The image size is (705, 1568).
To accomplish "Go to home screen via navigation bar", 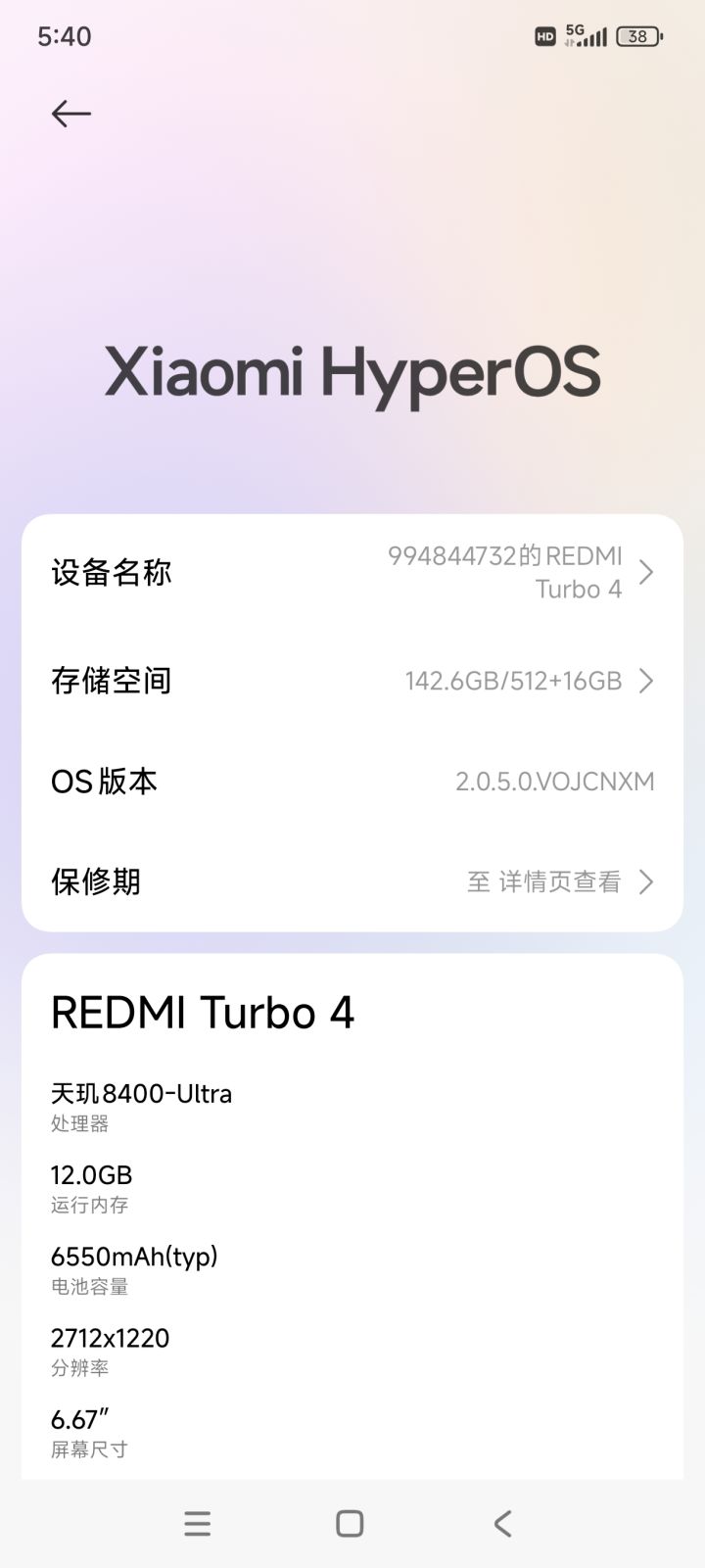I will (x=350, y=1523).
